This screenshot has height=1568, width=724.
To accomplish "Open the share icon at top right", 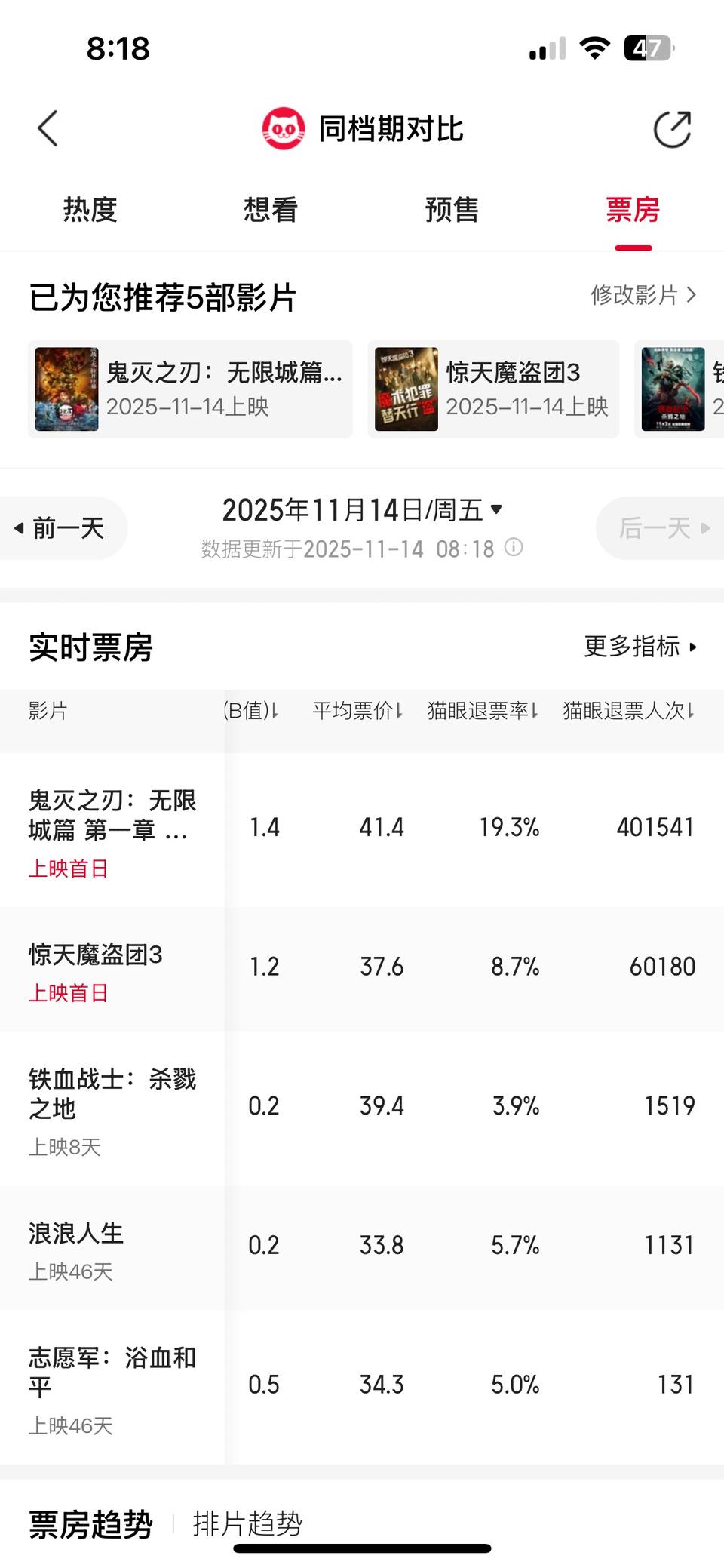I will tap(672, 128).
